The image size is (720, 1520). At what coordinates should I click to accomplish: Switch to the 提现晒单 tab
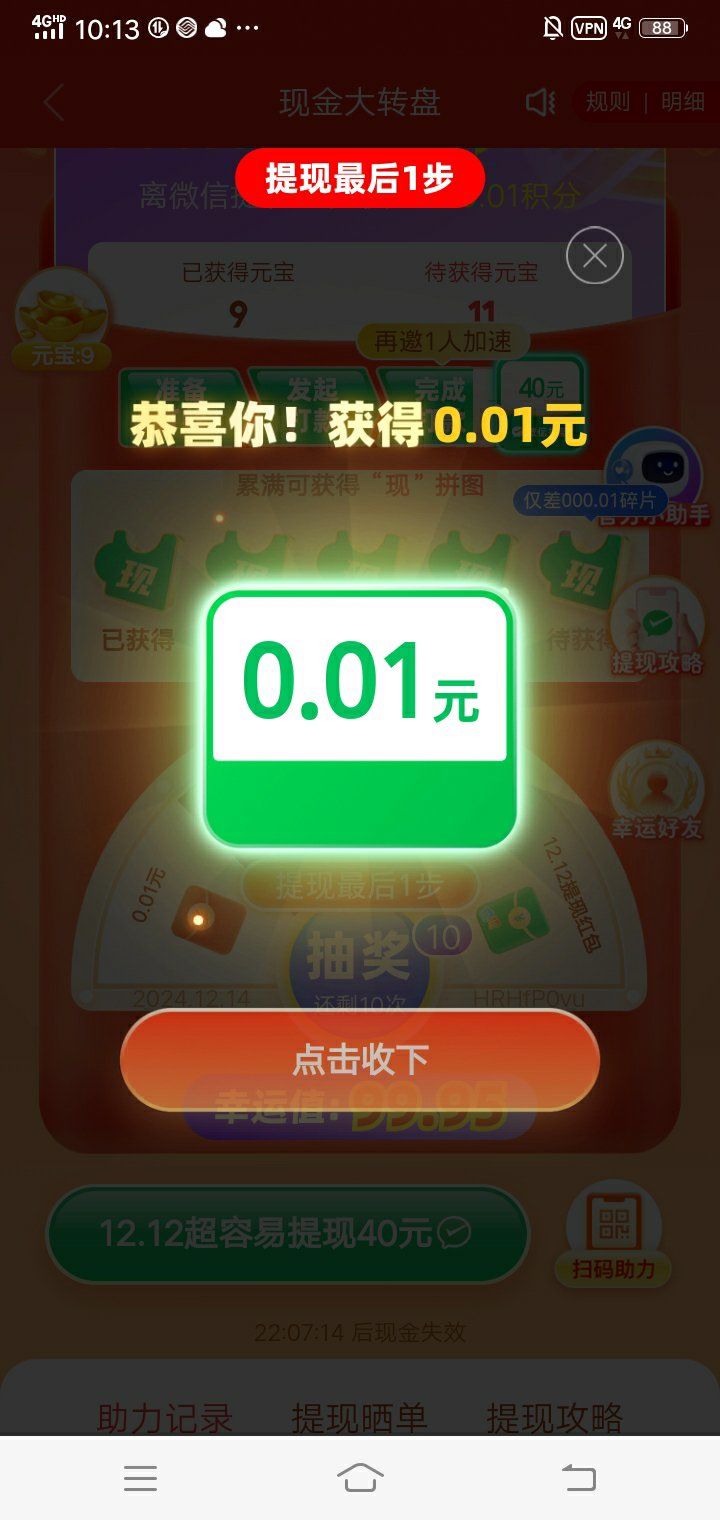tap(360, 1416)
